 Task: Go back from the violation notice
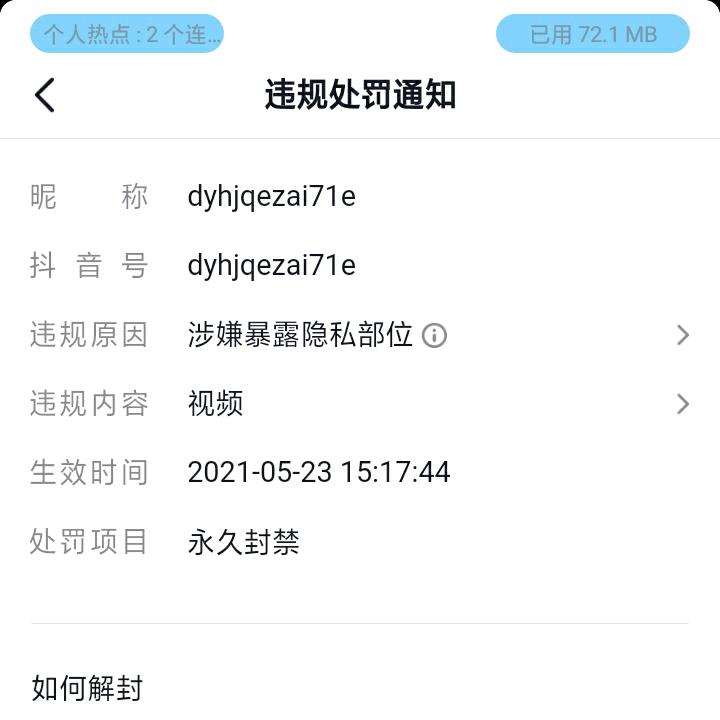(45, 95)
